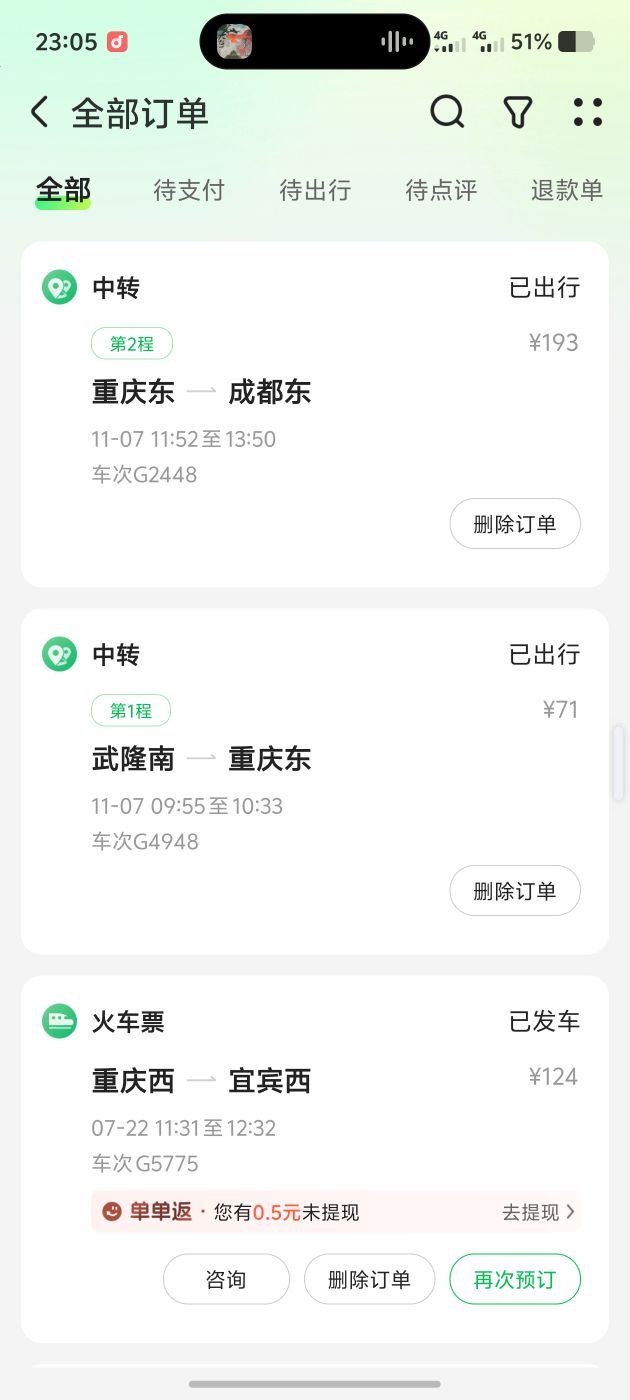
Task: Open the filter funnel icon
Action: point(517,112)
